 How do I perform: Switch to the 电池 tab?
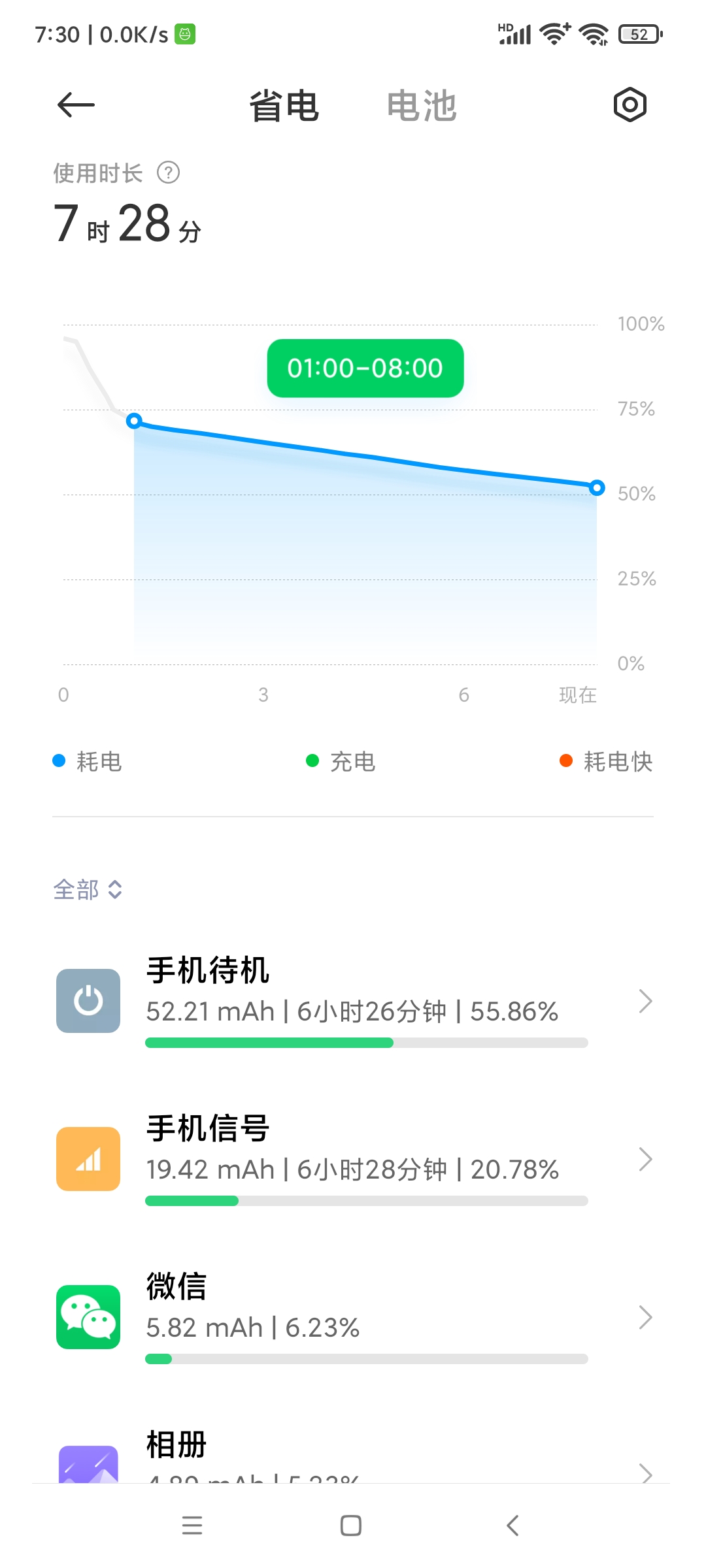[422, 106]
